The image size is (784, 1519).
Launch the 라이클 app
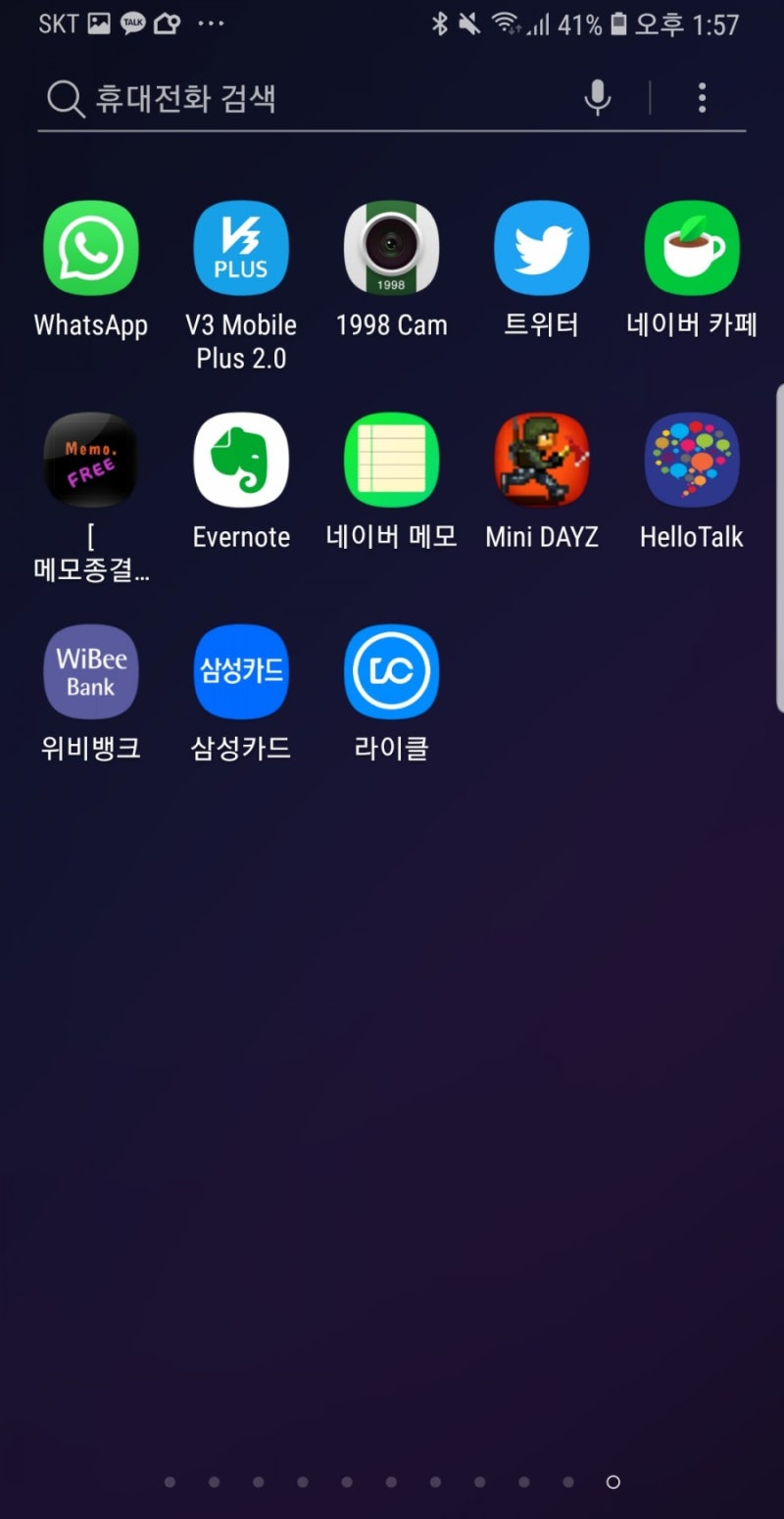391,671
